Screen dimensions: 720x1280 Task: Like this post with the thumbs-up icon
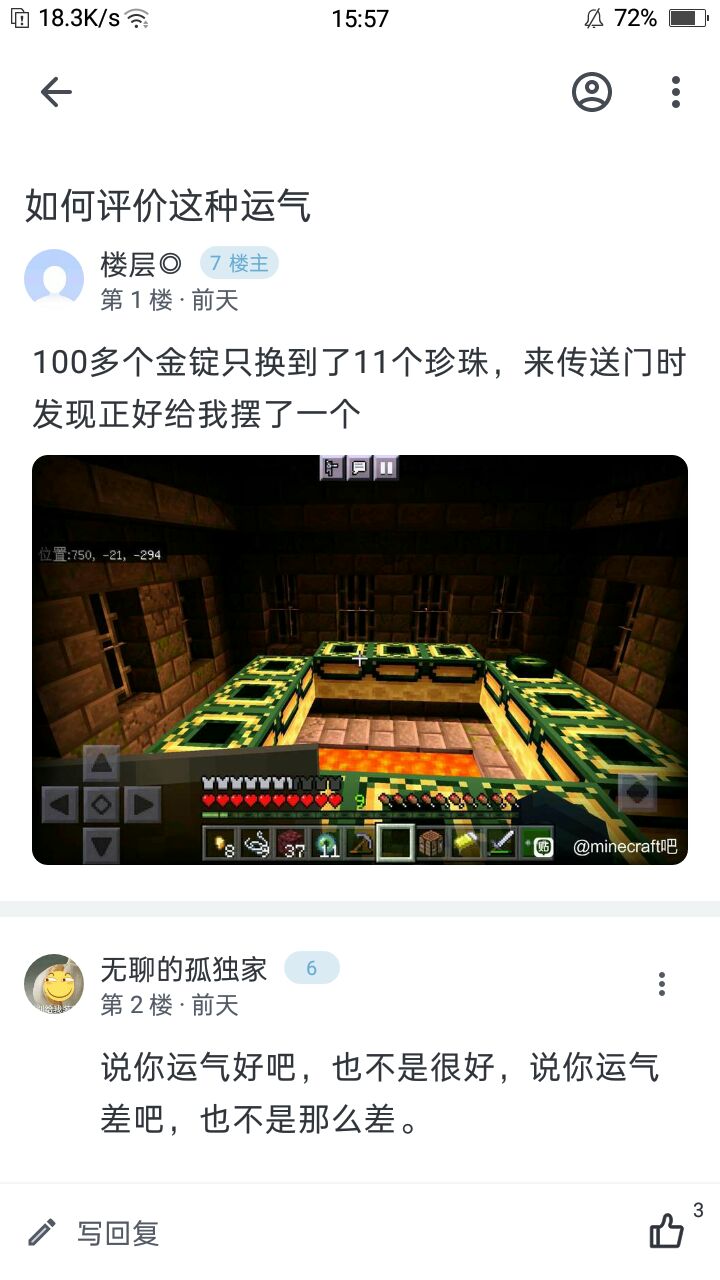[667, 1232]
